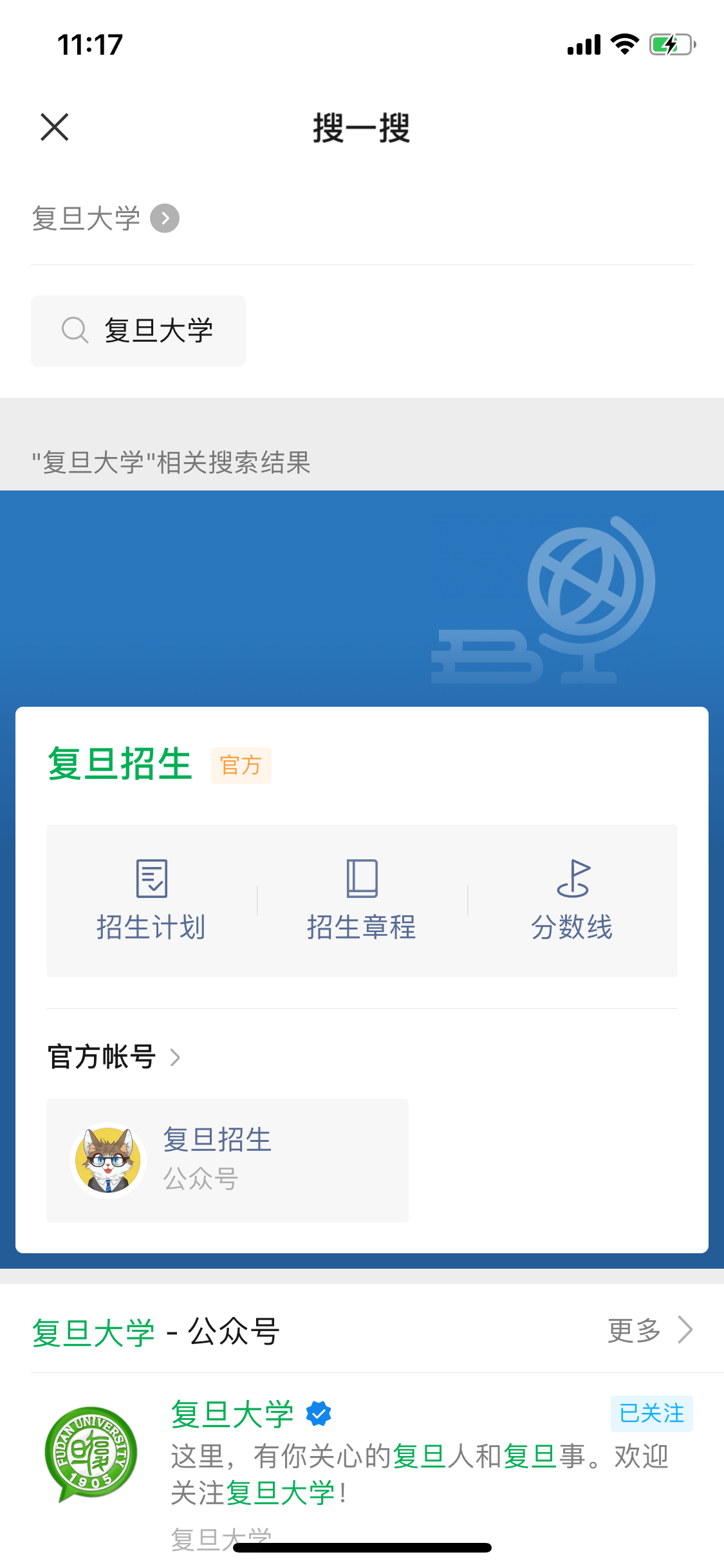
Task: Tap the 已关注 followed badge
Action: (x=651, y=1414)
